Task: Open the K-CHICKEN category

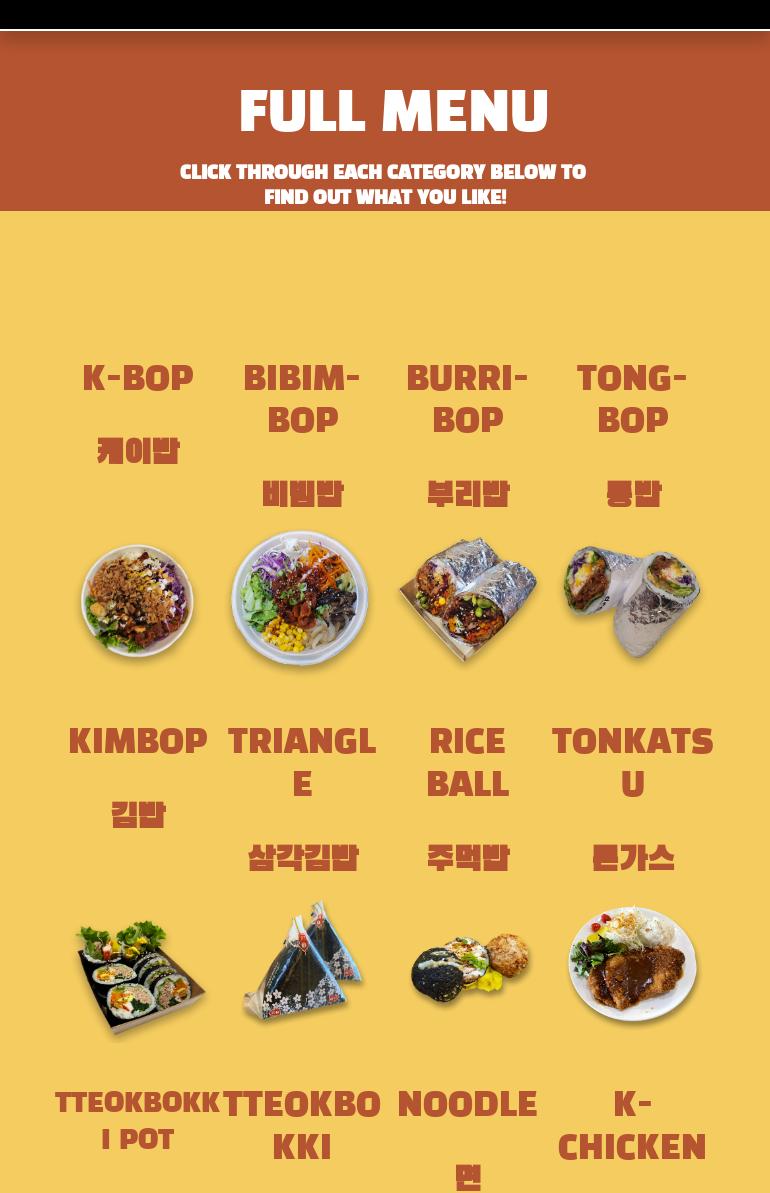Action: [632, 1125]
